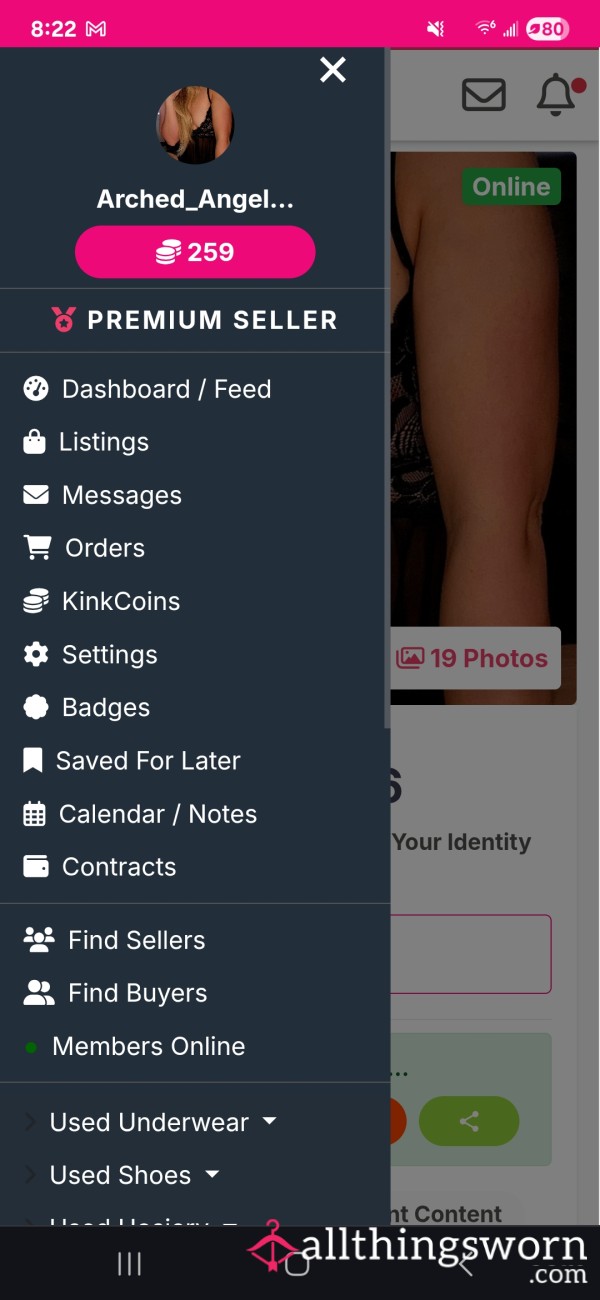
Task: Close the side menu drawer
Action: tap(333, 70)
